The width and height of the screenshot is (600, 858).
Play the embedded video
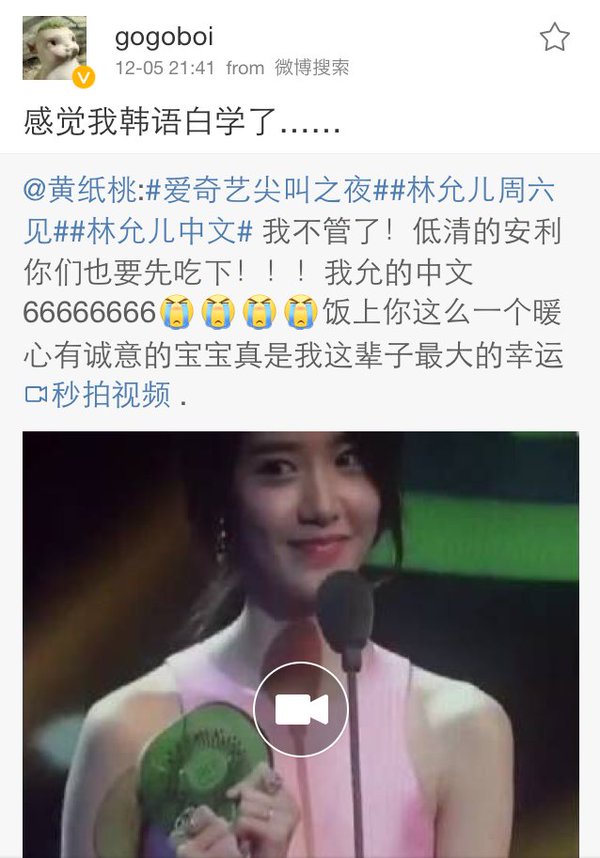[x=300, y=709]
